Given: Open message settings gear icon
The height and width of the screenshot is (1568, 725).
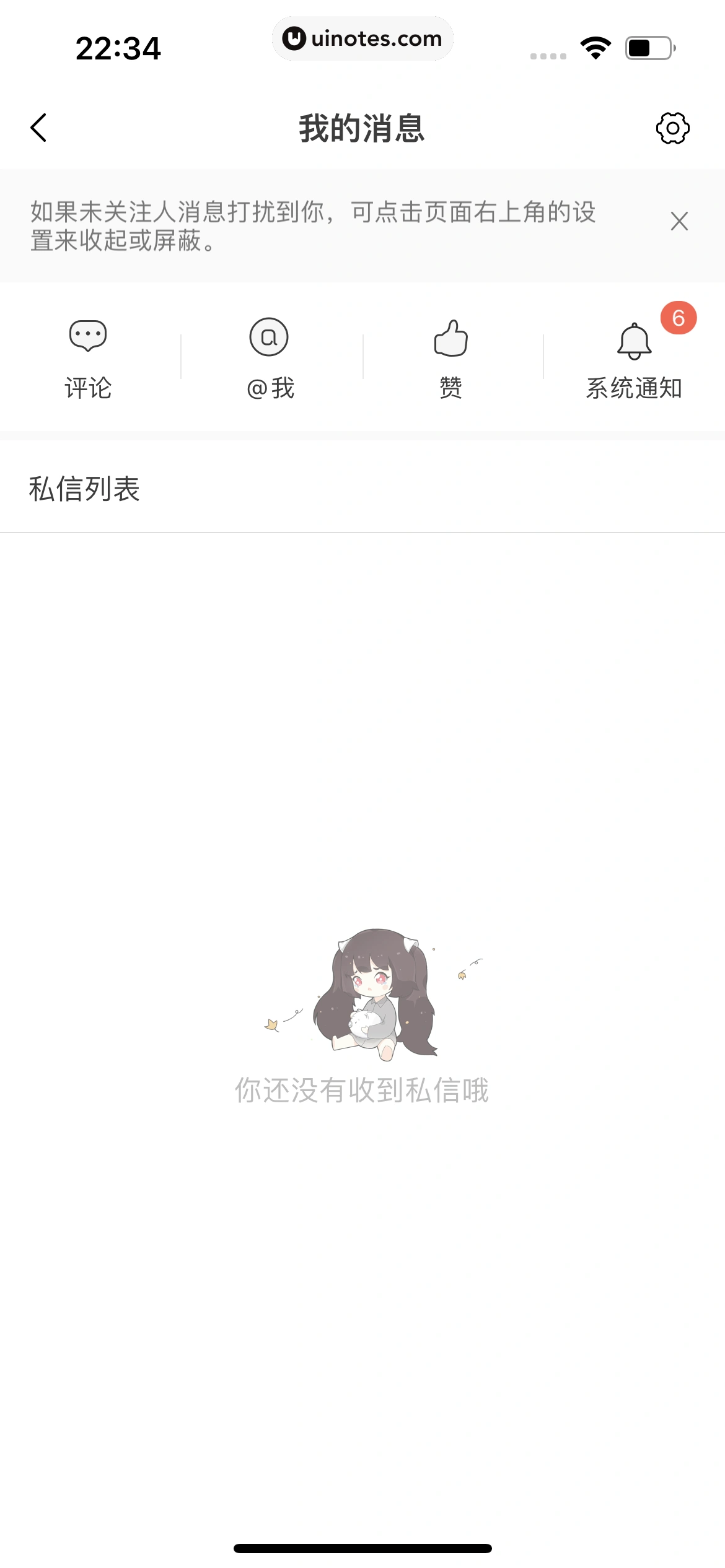Looking at the screenshot, I should pyautogui.click(x=672, y=128).
